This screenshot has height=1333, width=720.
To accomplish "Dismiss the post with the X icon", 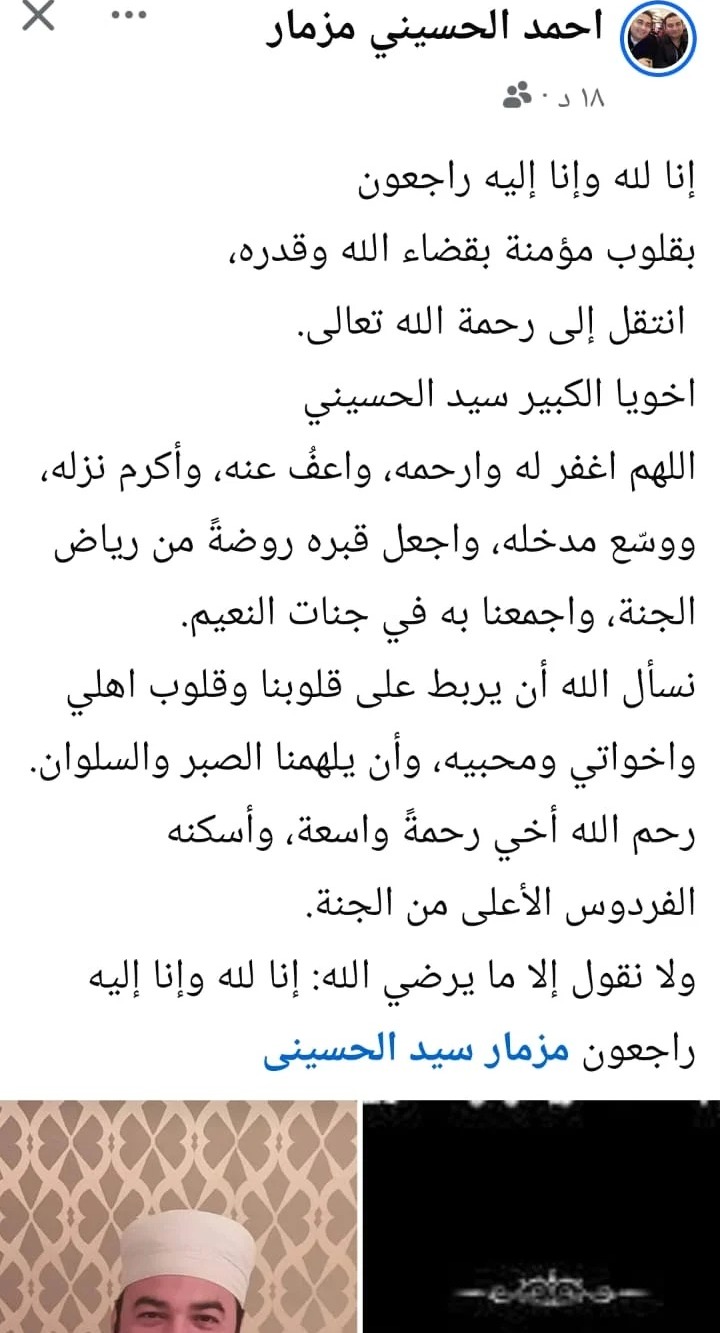I will coord(37,17).
